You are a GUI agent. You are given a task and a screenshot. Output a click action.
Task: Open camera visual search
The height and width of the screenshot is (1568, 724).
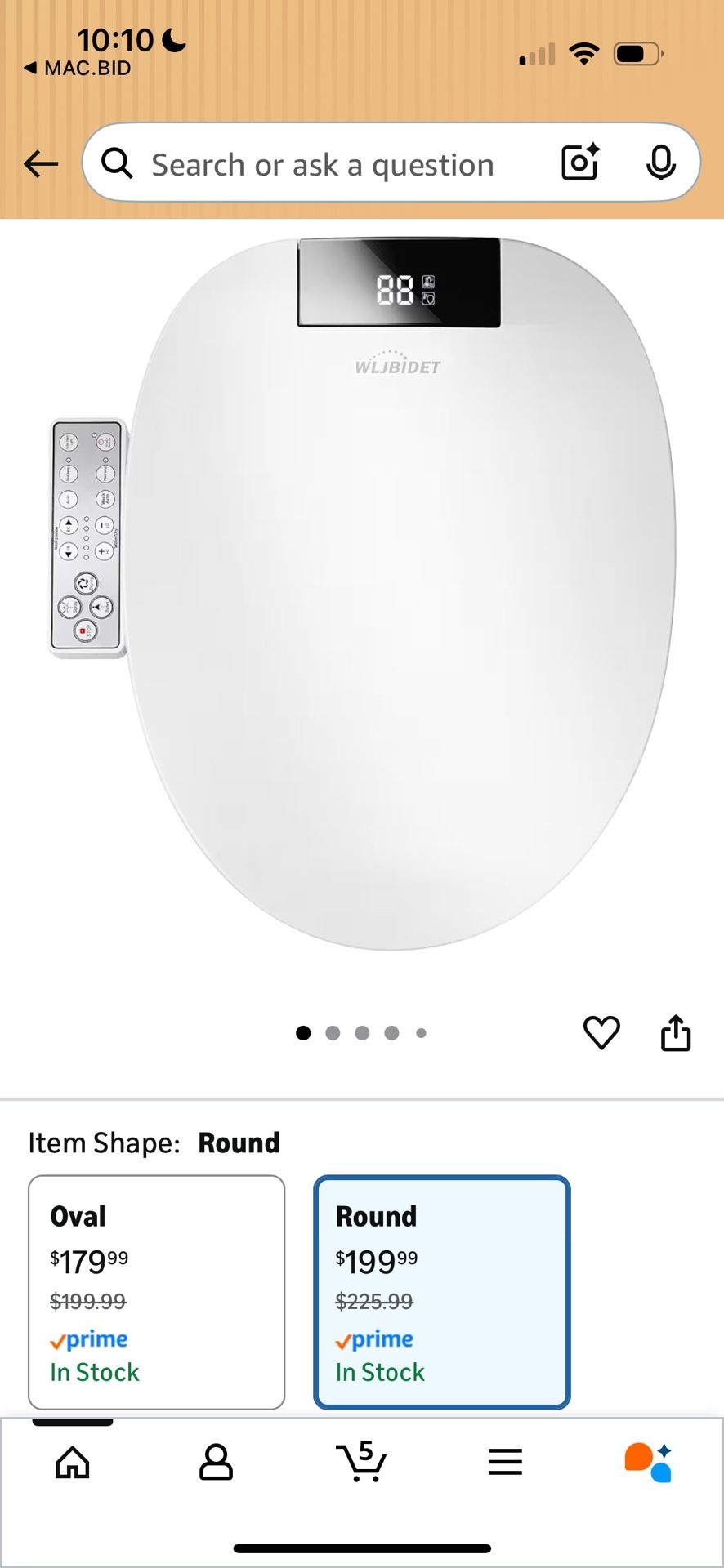[580, 162]
